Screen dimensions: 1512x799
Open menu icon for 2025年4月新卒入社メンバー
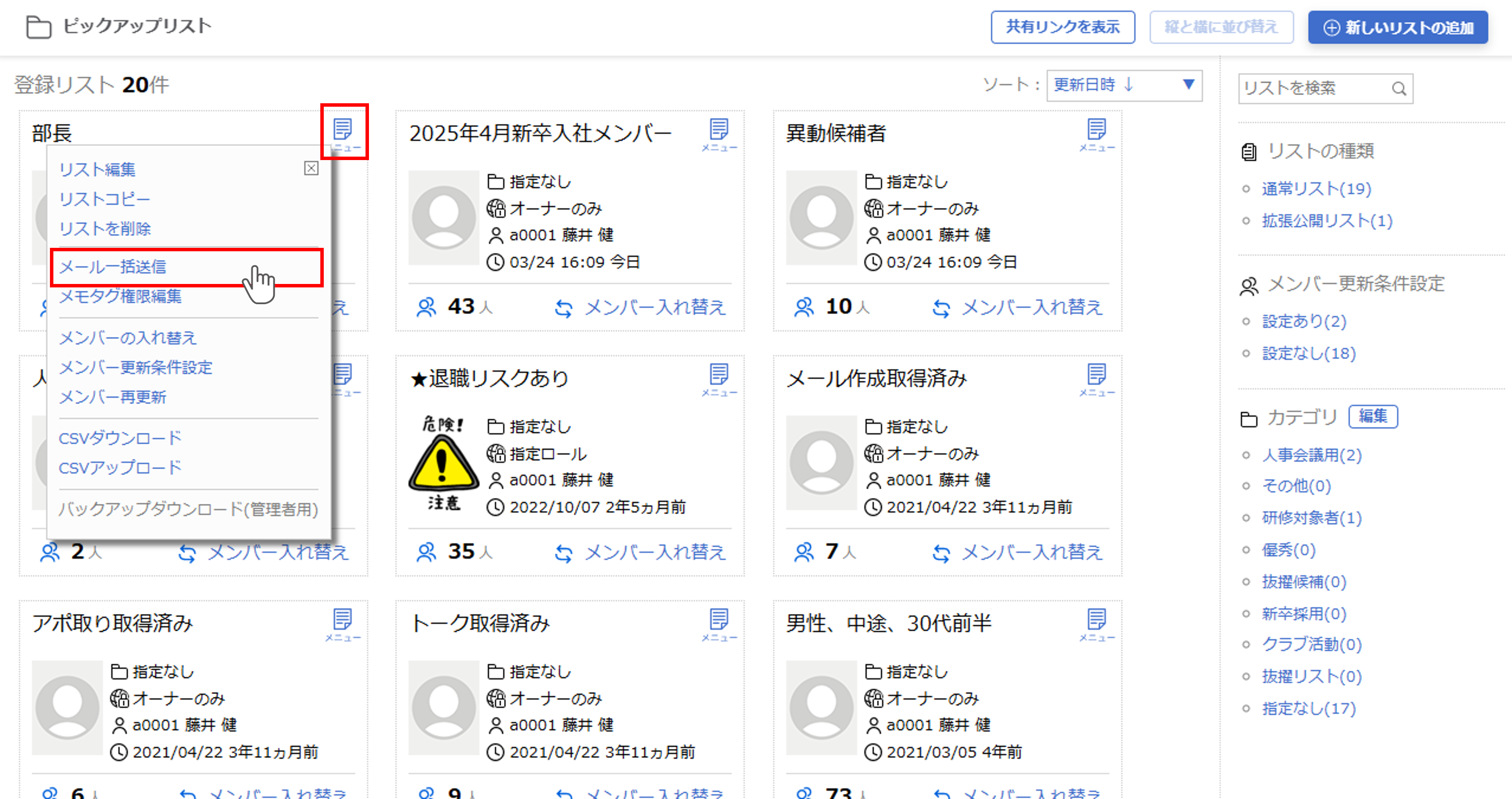(719, 134)
